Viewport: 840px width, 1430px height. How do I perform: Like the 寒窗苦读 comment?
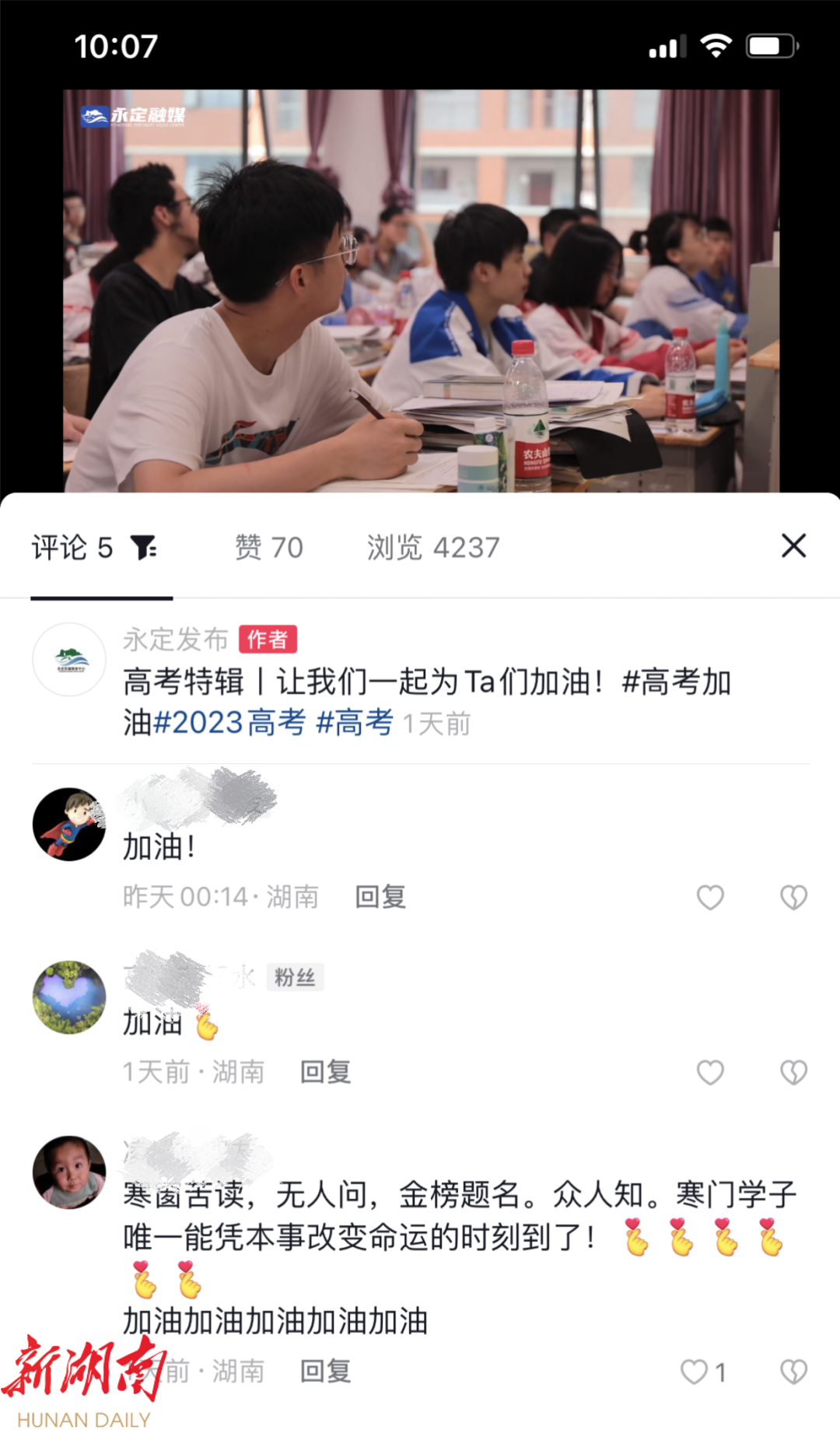[x=695, y=1372]
